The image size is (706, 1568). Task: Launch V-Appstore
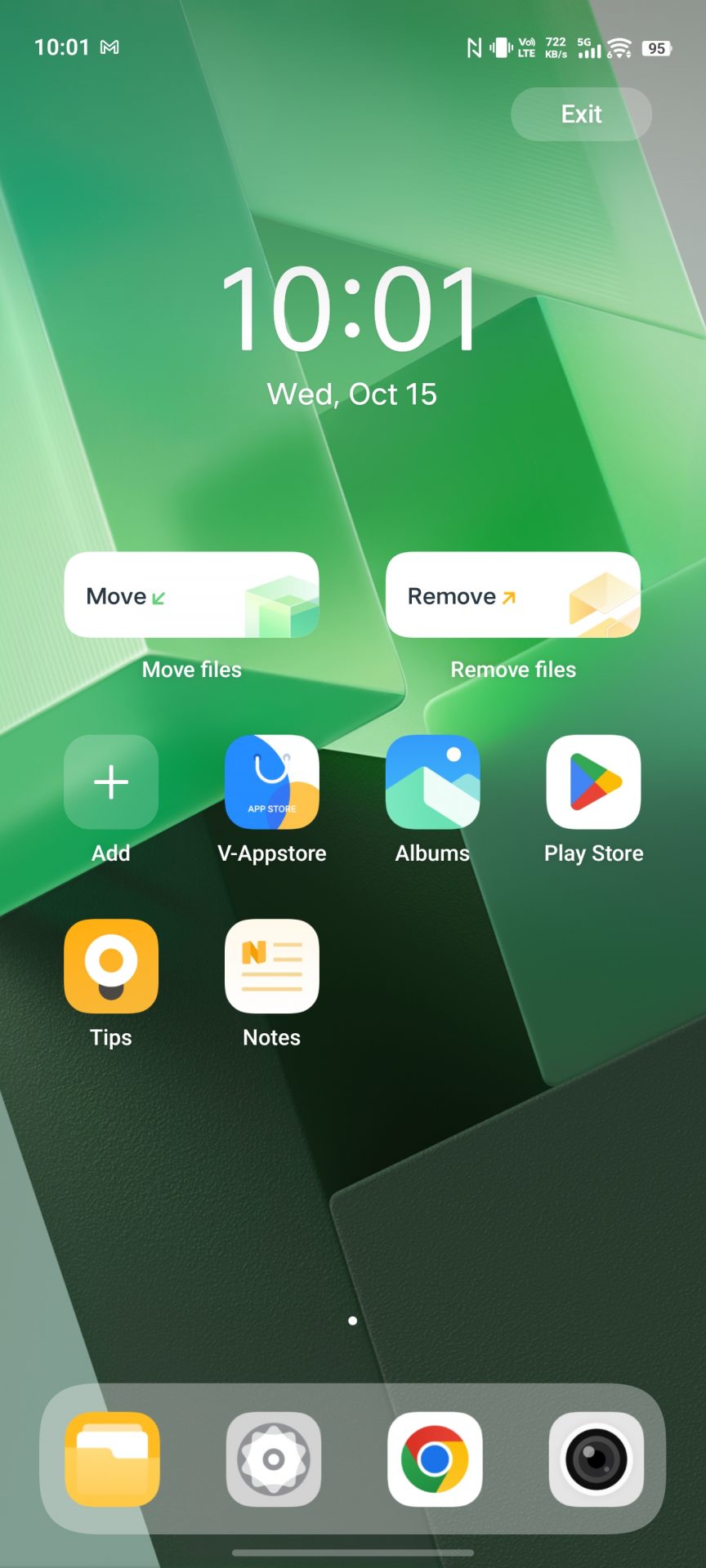[272, 782]
